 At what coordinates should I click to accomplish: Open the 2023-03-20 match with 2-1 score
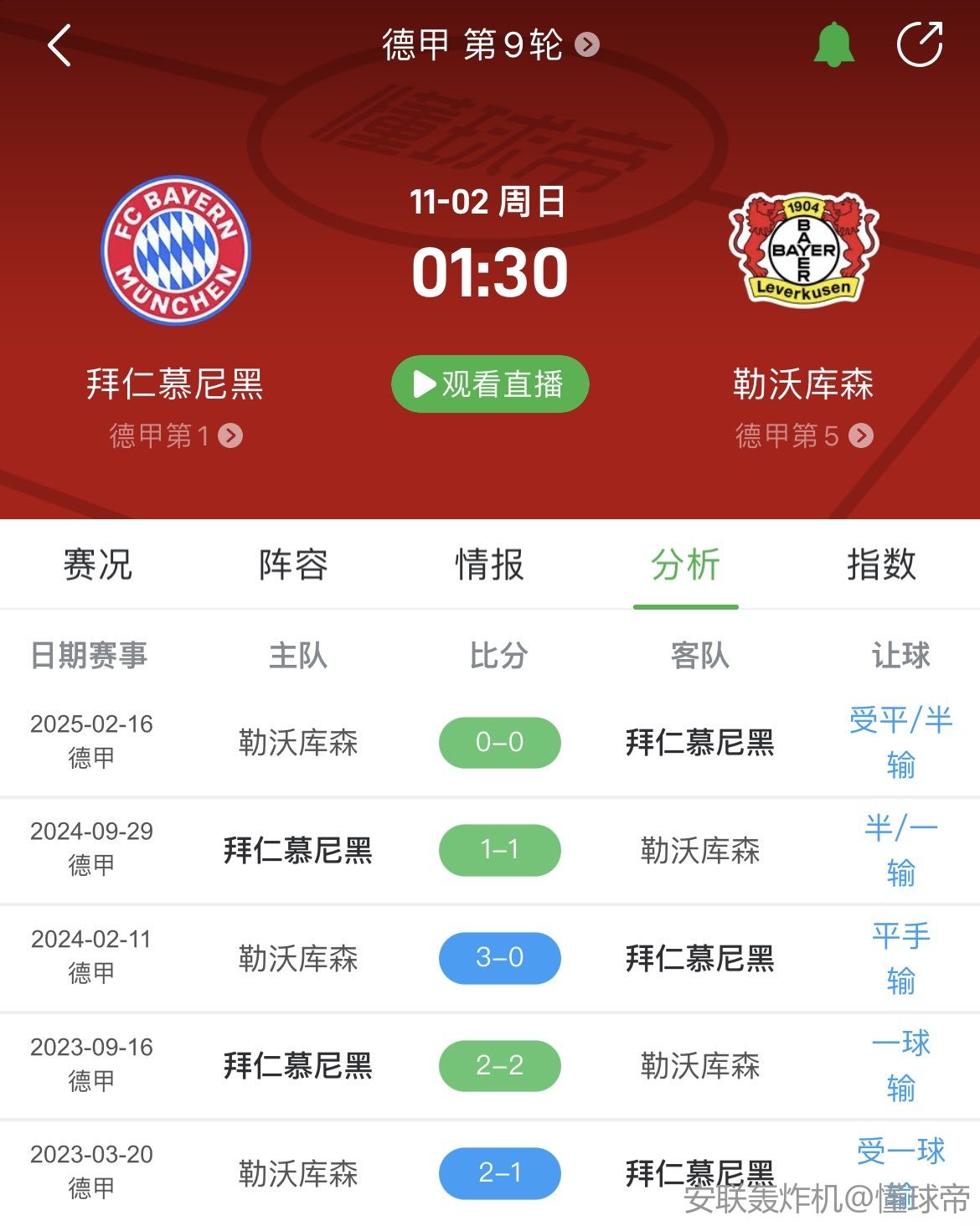499,1172
